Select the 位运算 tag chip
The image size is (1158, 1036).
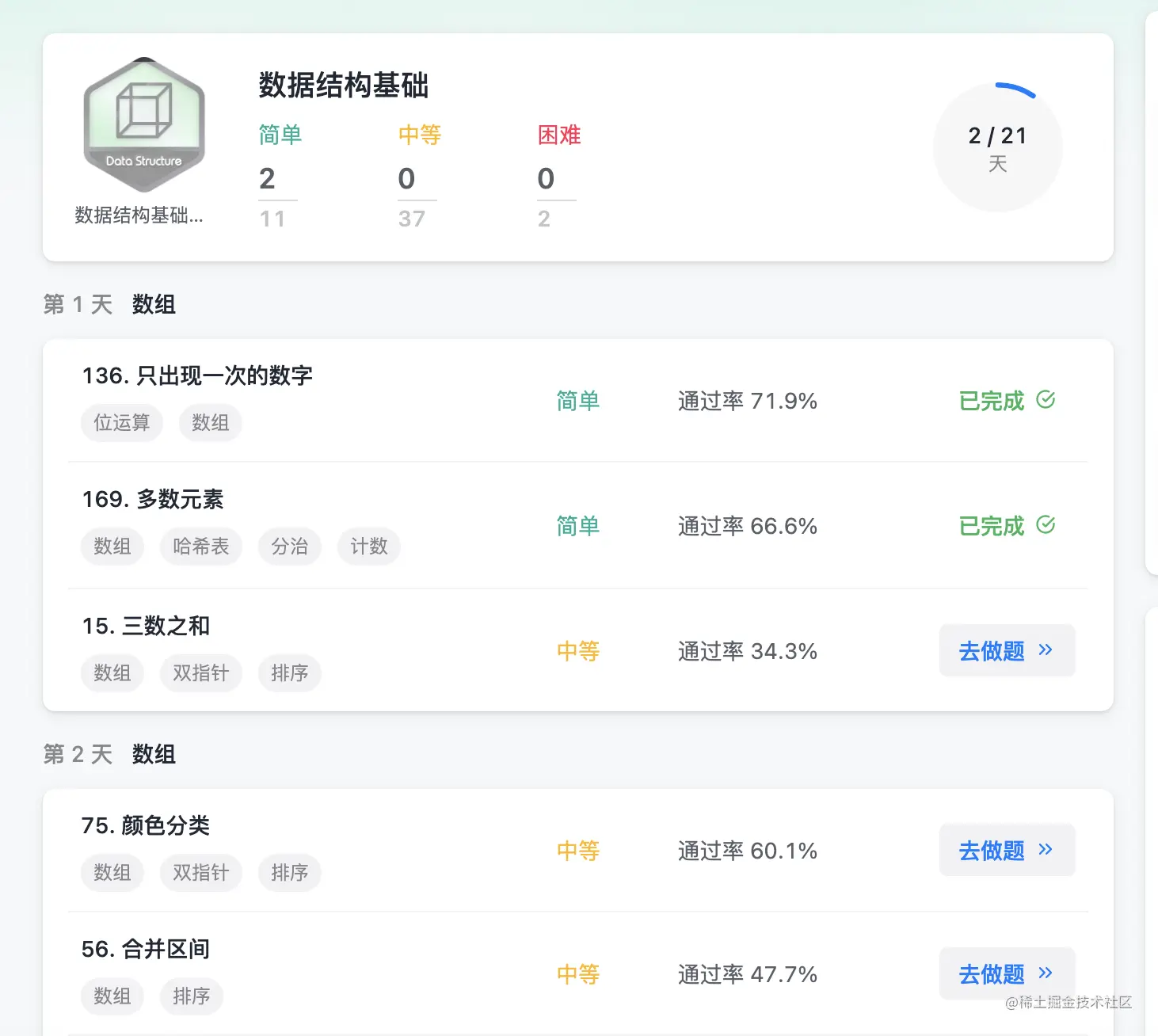[x=122, y=423]
